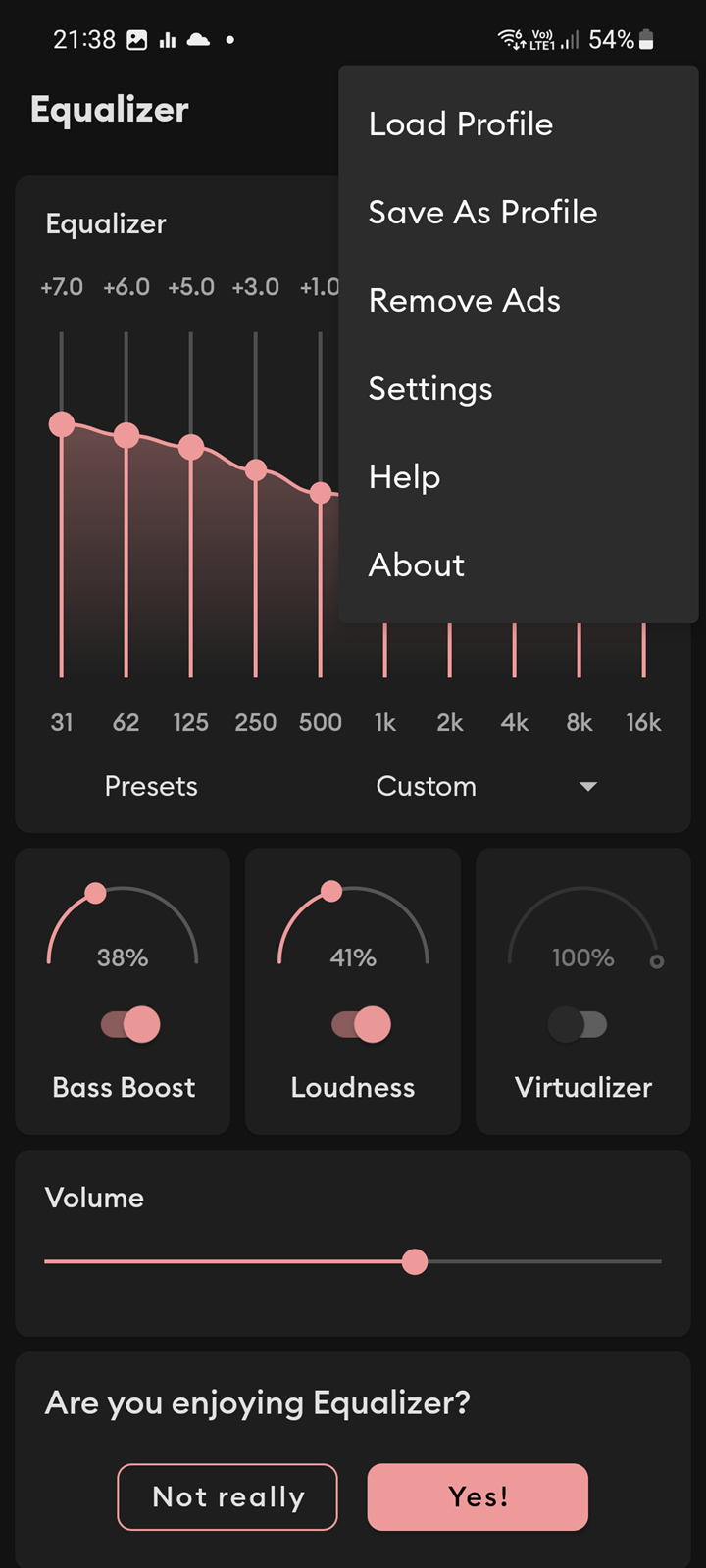Expand the Custom presets dropdown
706x1568 pixels.
(x=487, y=786)
